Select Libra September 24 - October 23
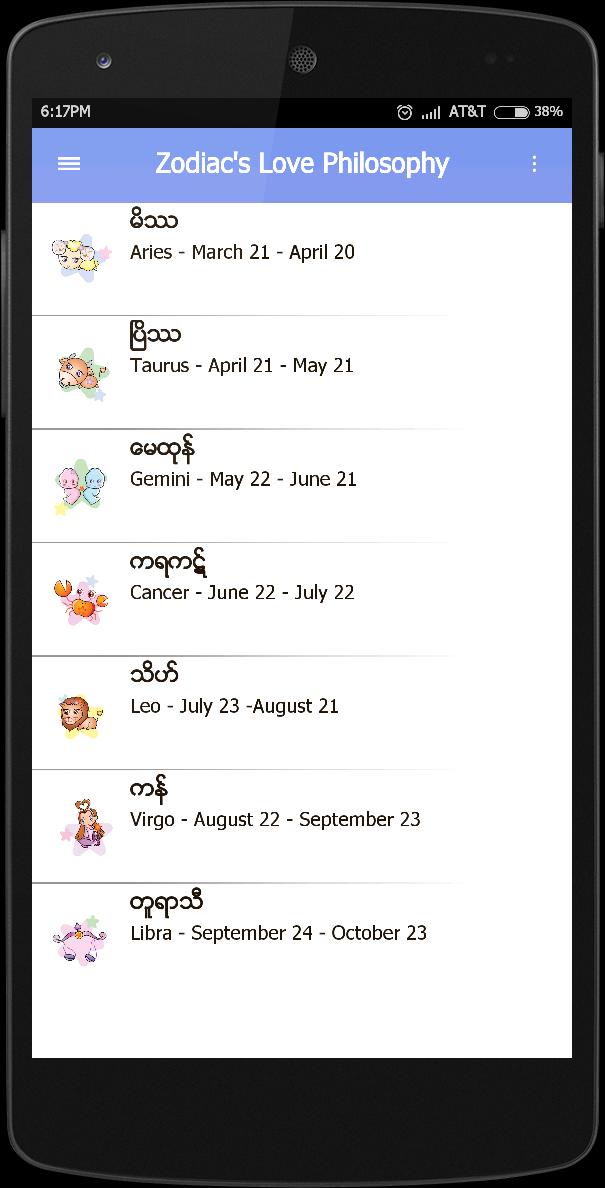 click(278, 933)
